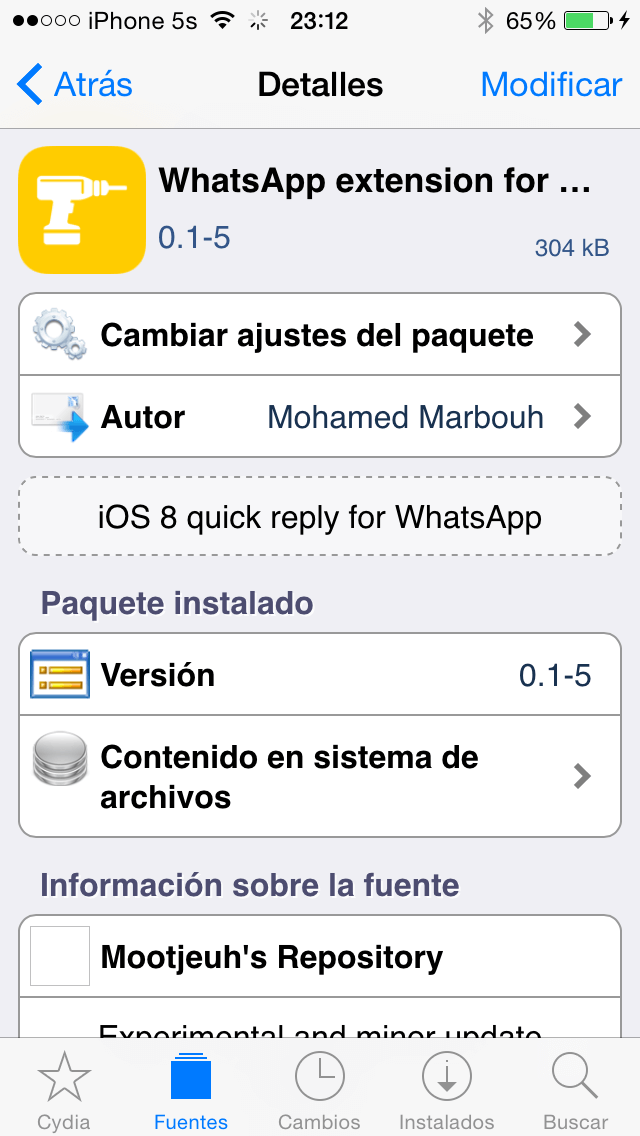Go to the Buscar tab
Screen dimensions: 640x1136
coord(575,1090)
